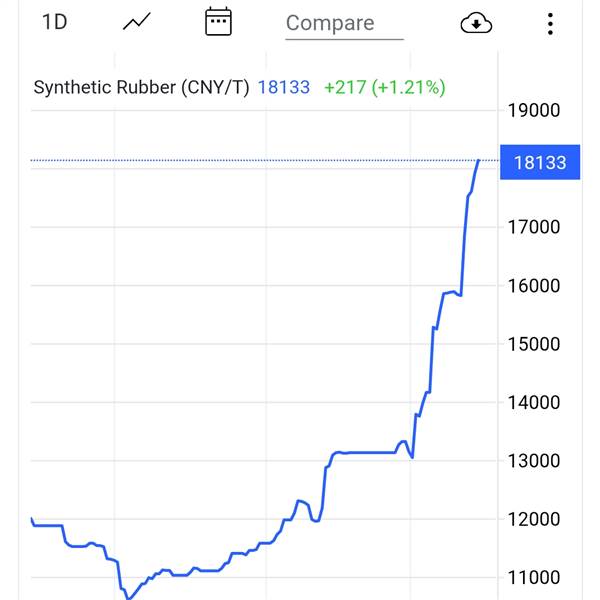
Task: Download chart data with cloud icon
Action: (x=476, y=23)
